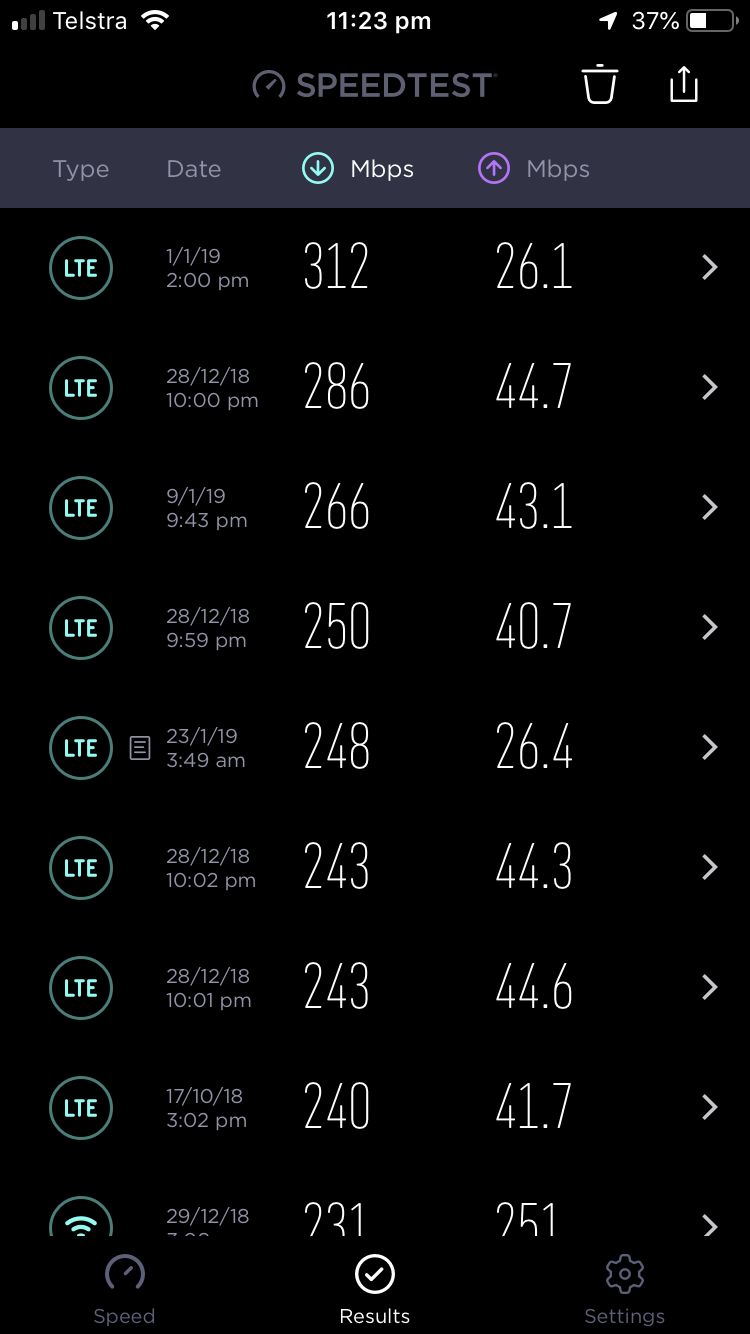Viewport: 750px width, 1334px height.
Task: Sort by upload Mbps column
Action: pyautogui.click(x=534, y=169)
